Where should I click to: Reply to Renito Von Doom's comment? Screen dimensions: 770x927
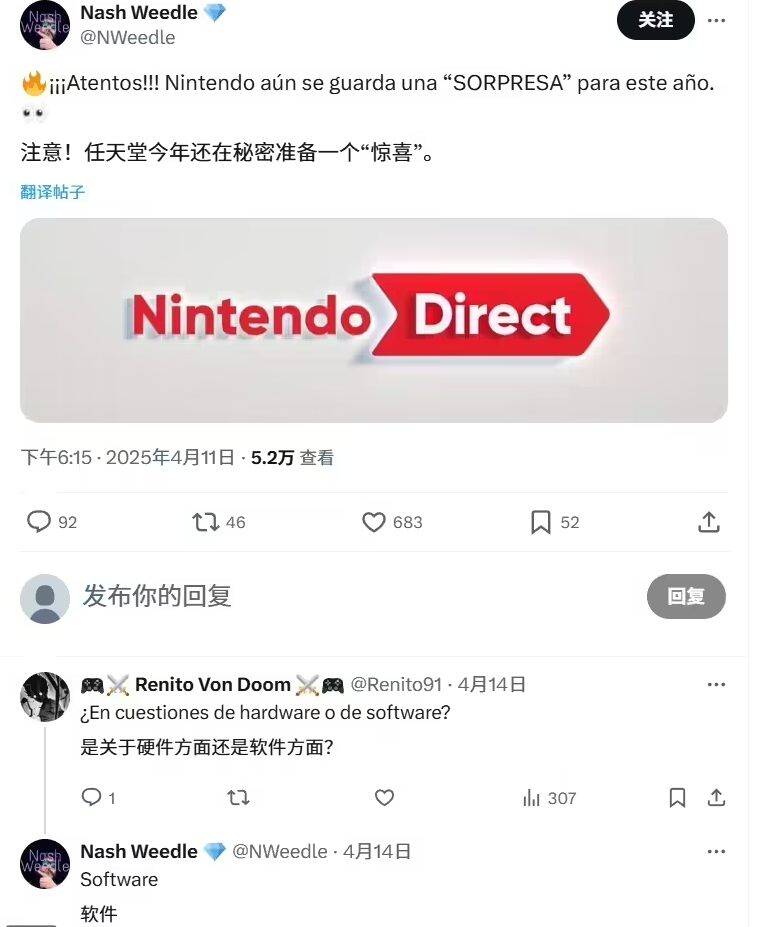(x=91, y=798)
